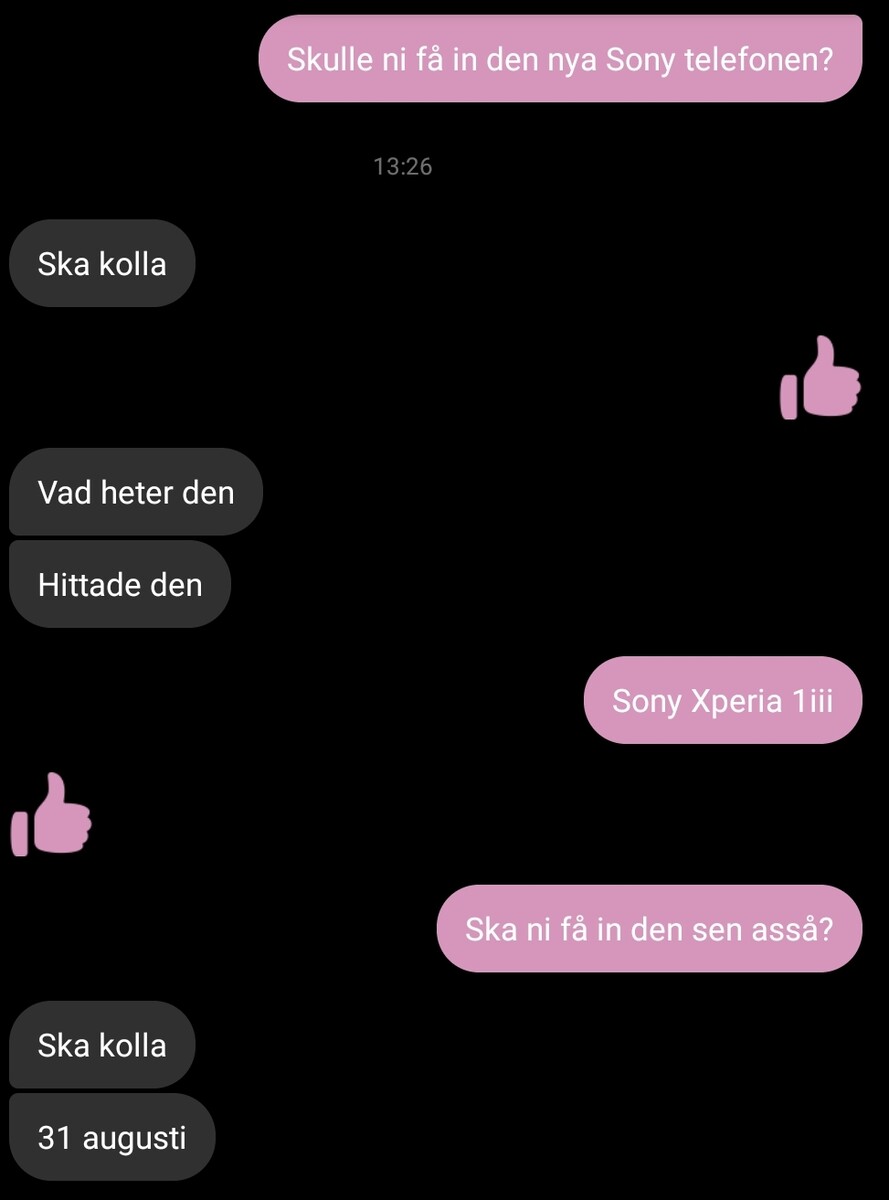Screen dimensions: 889x1200
Task: Tap the "31 augusti" reply bubble
Action: point(112,1137)
